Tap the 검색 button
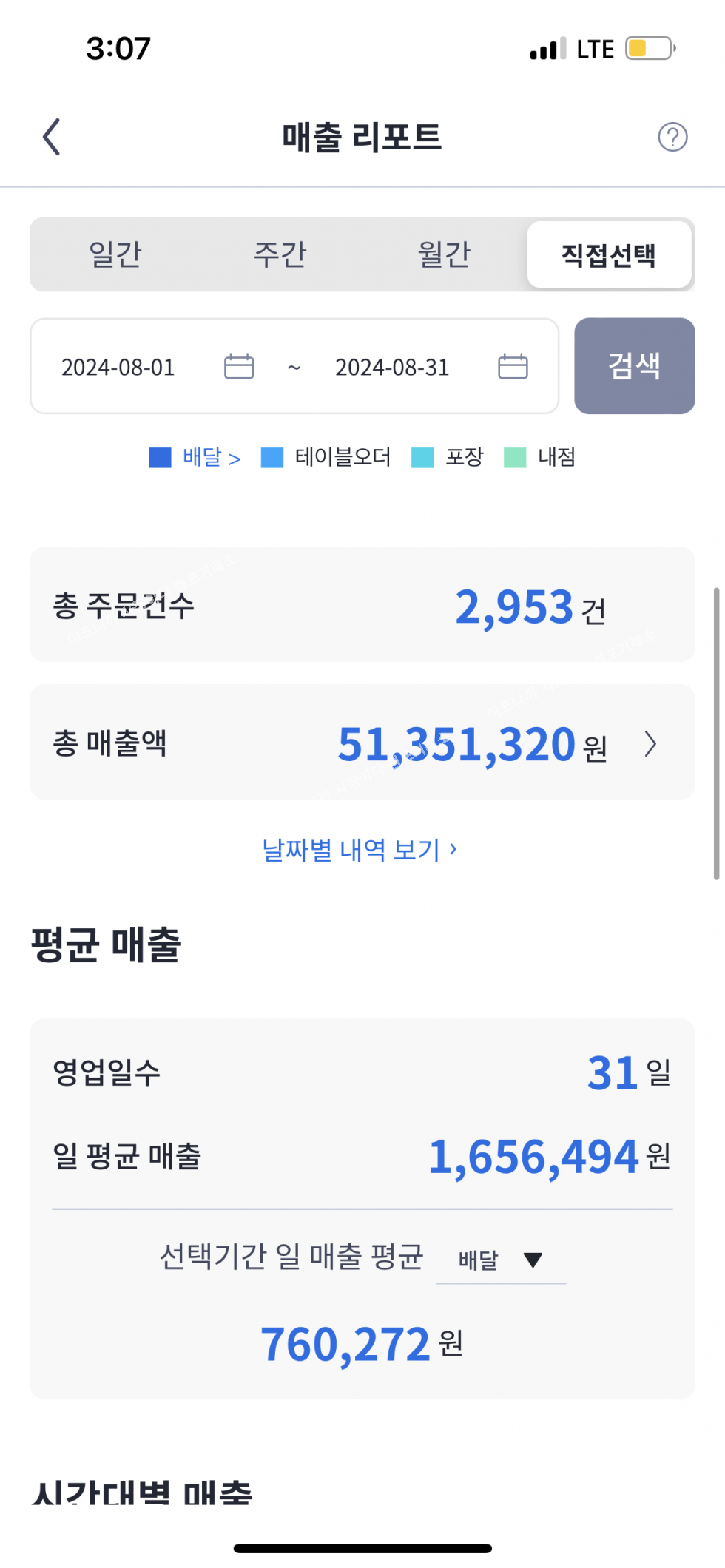This screenshot has height=1568, width=725. [635, 366]
